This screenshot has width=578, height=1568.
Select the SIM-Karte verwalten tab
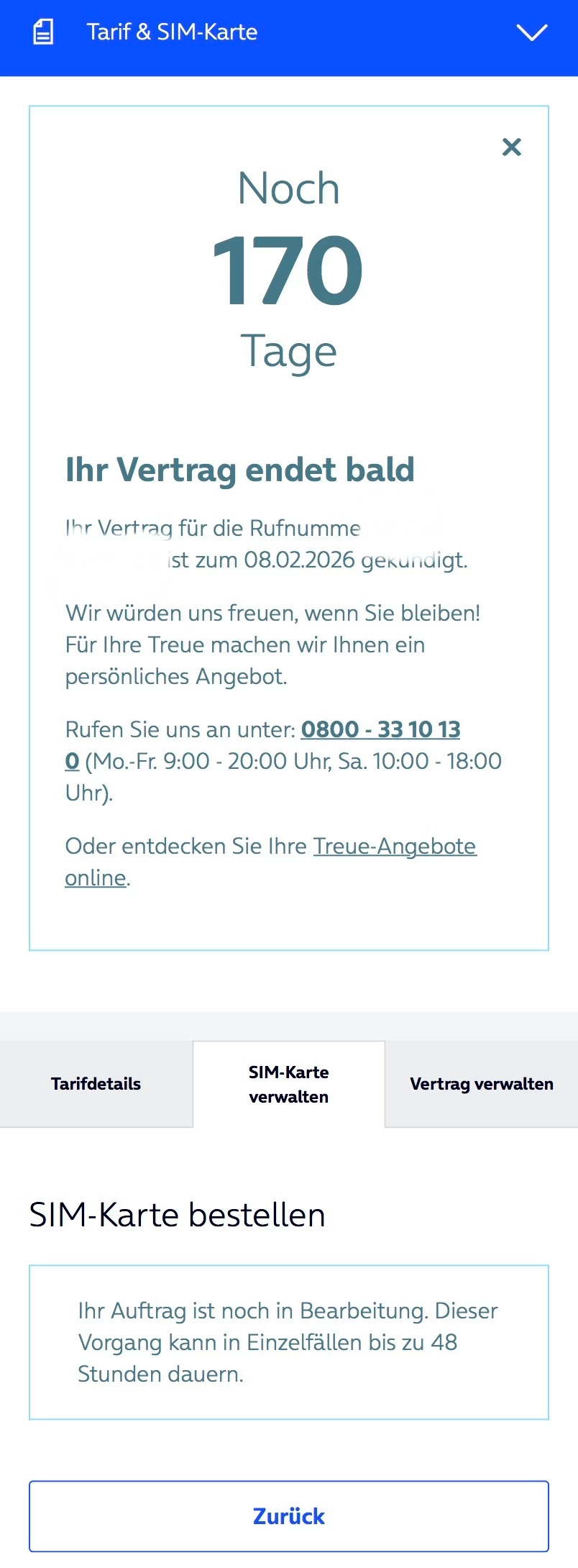click(289, 1084)
